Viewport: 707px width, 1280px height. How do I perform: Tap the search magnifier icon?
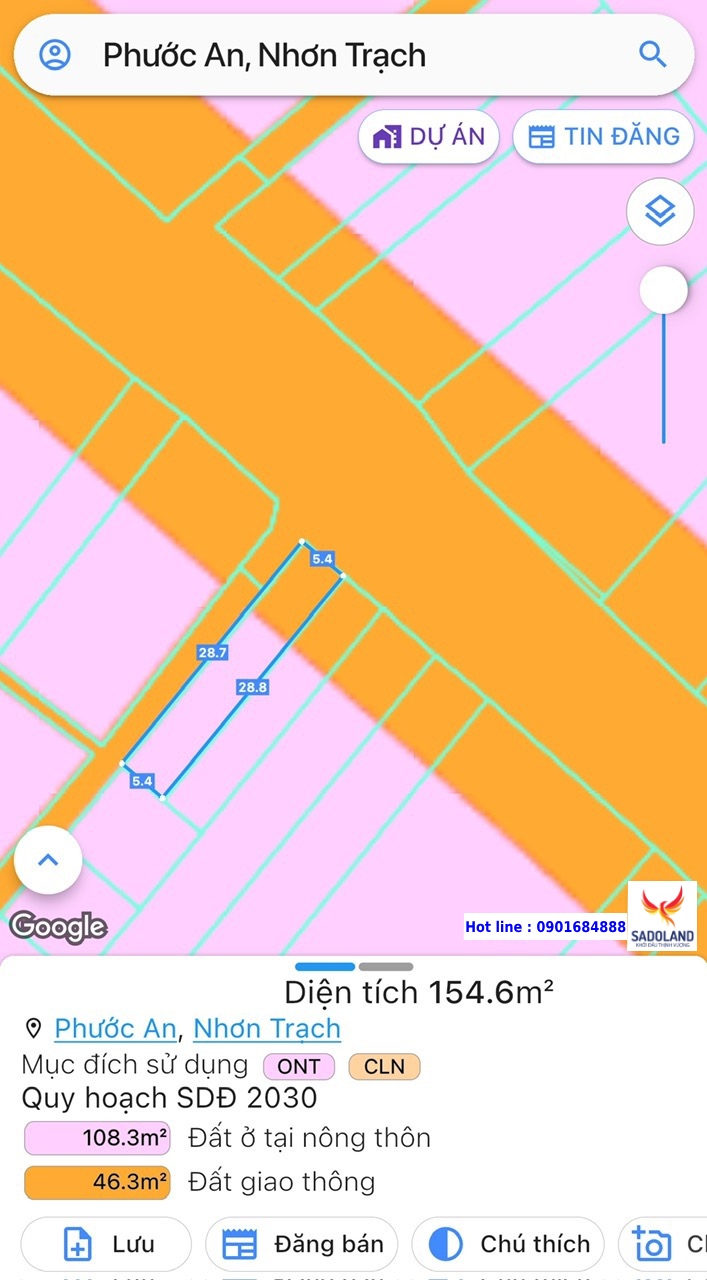point(652,55)
